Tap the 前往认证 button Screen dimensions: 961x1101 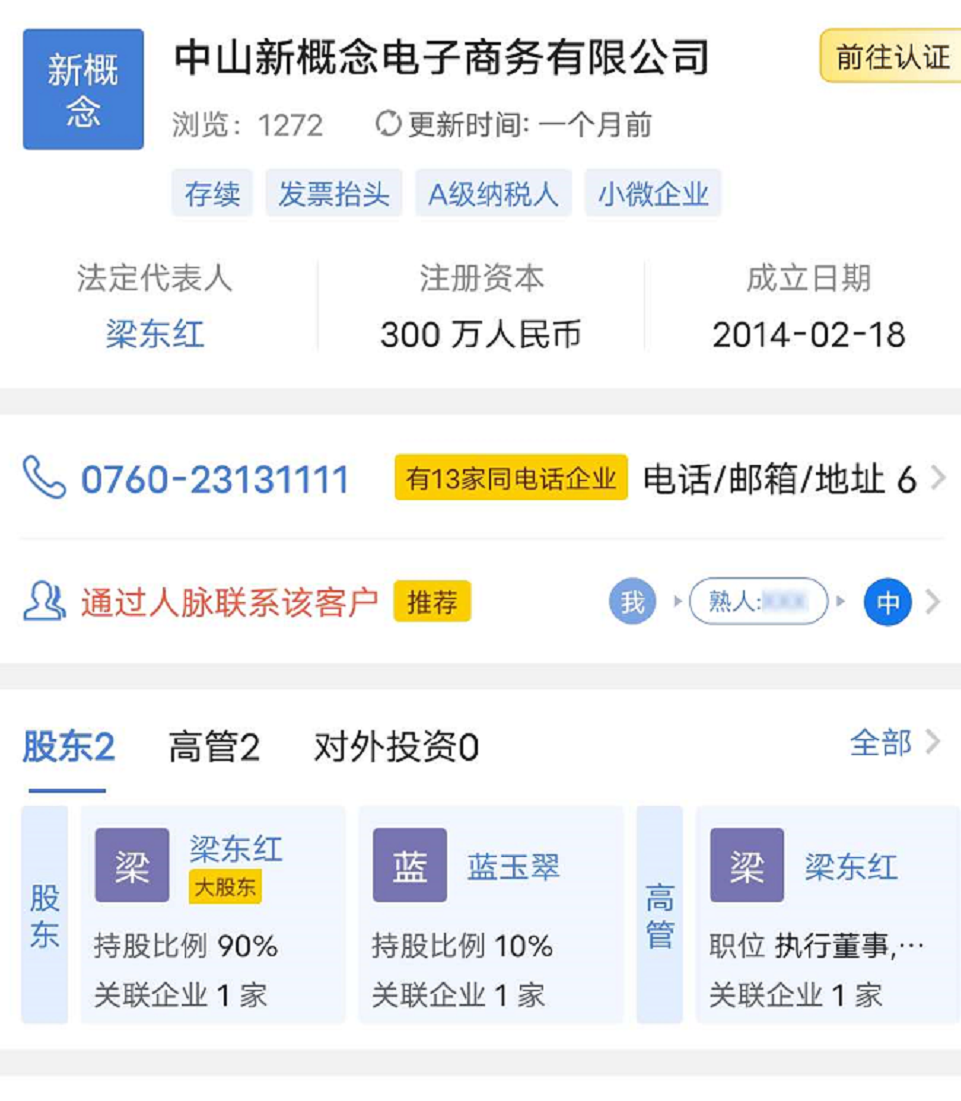coord(890,56)
